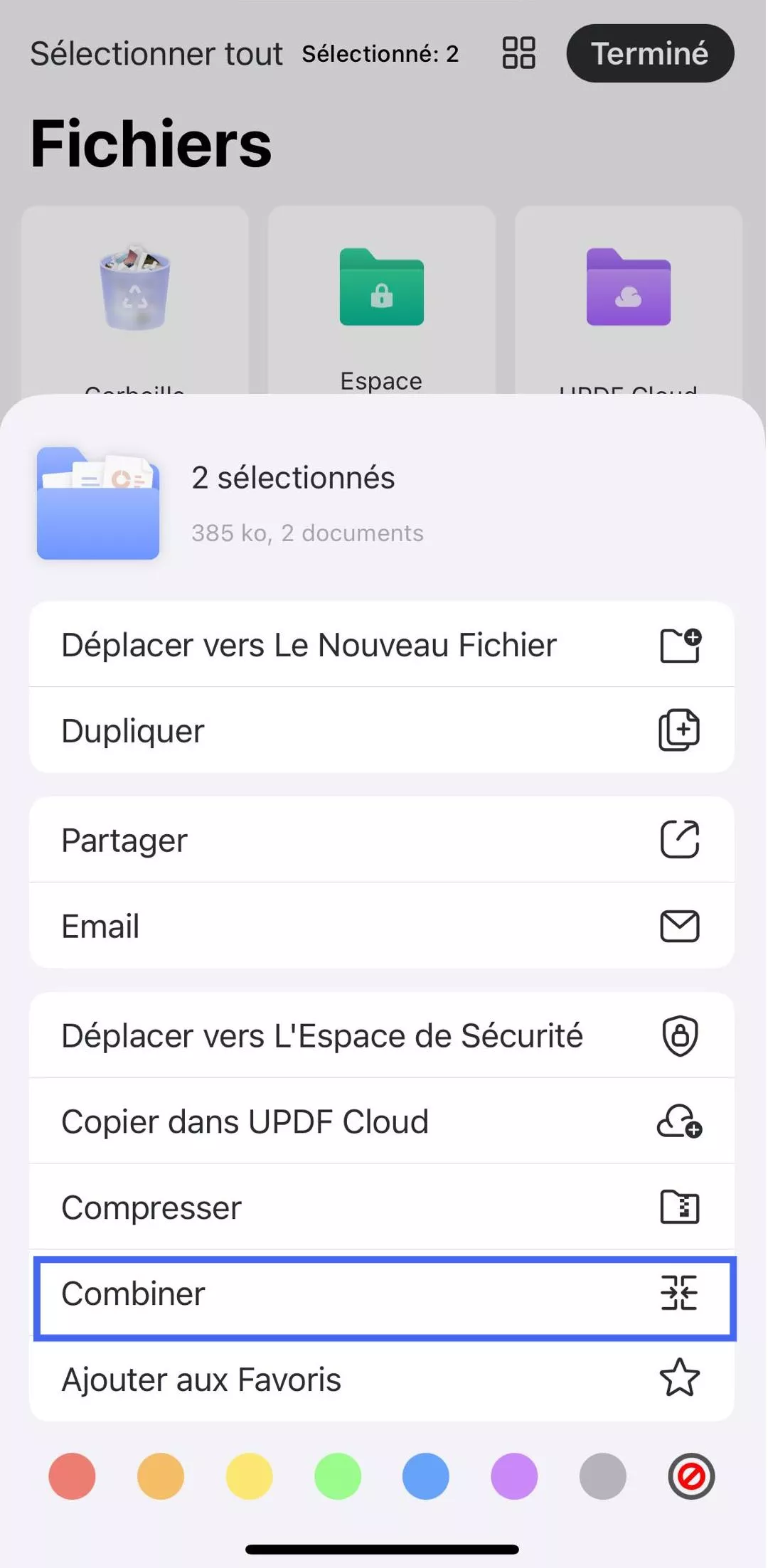
Task: Select the red color swatch
Action: click(72, 1477)
